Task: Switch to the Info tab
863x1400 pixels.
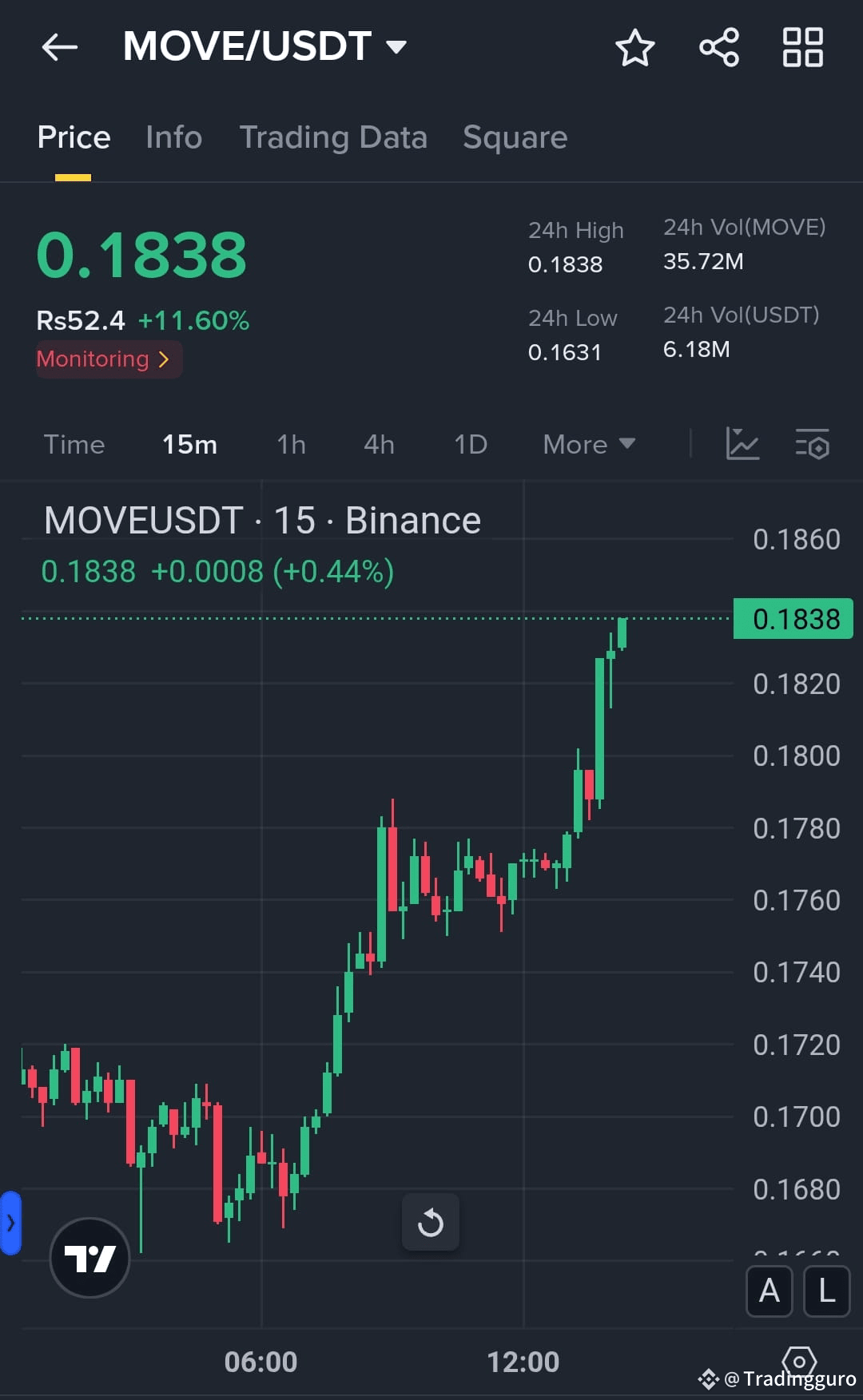Action: click(x=173, y=137)
